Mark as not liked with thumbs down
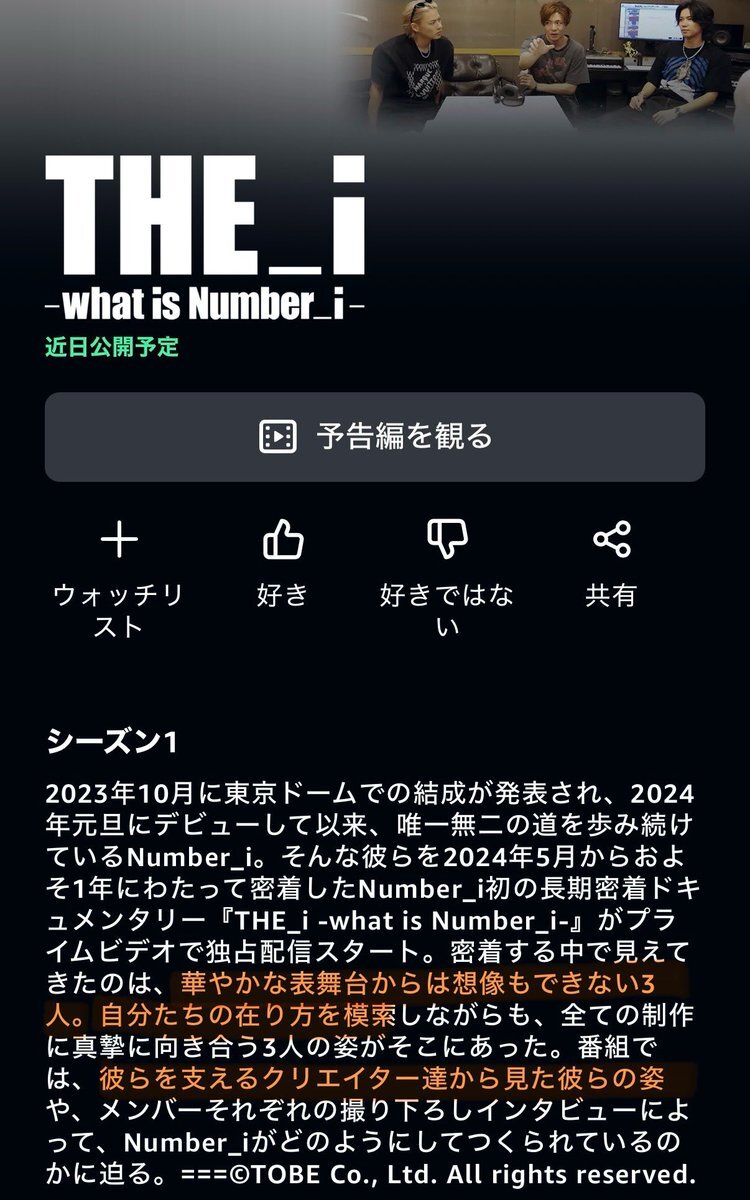This screenshot has height=1200, width=750. [x=447, y=541]
